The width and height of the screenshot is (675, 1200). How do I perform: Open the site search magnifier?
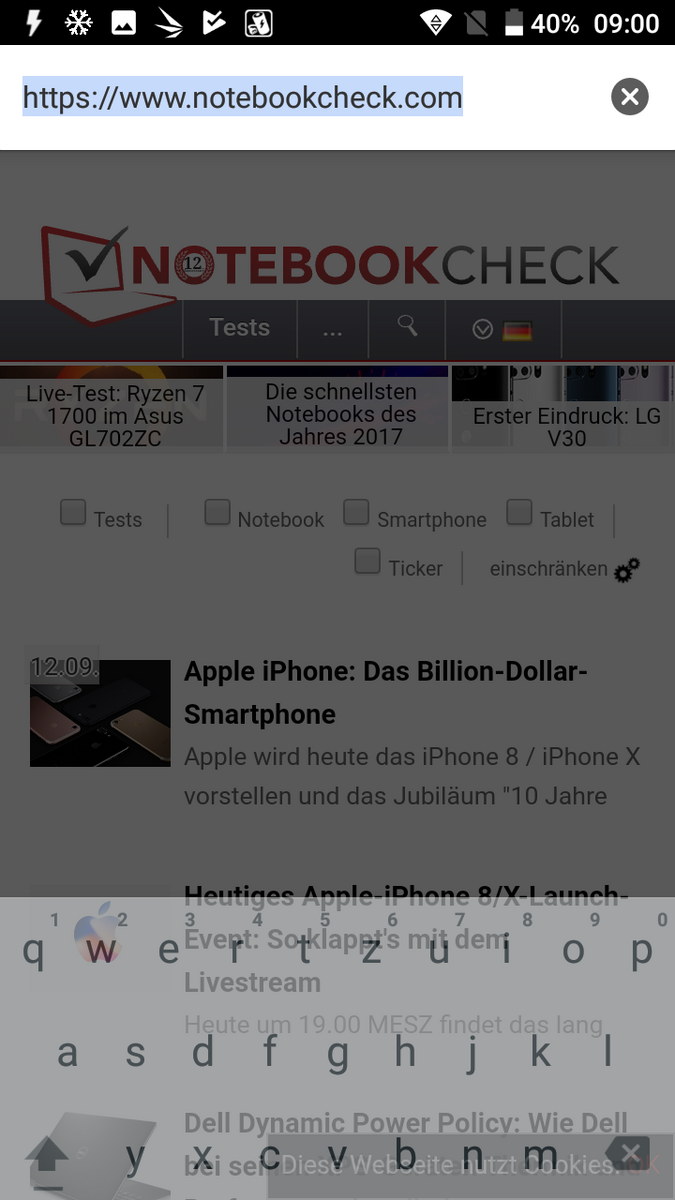tap(407, 327)
